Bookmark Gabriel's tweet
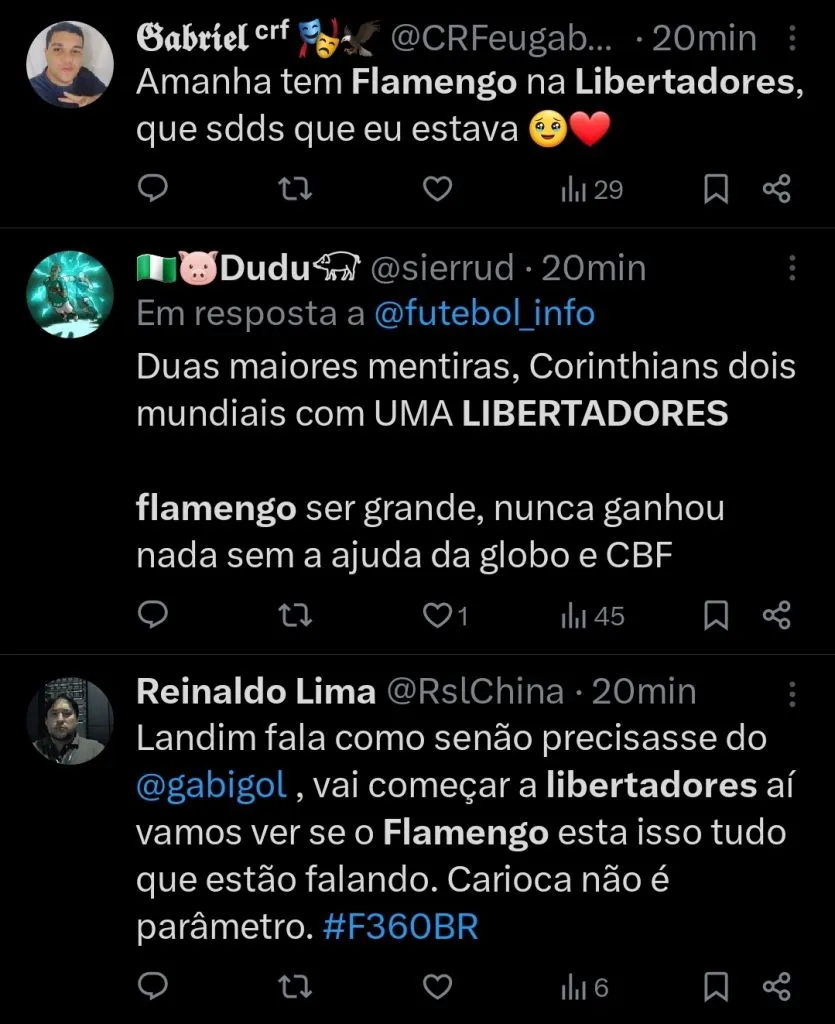 click(716, 189)
